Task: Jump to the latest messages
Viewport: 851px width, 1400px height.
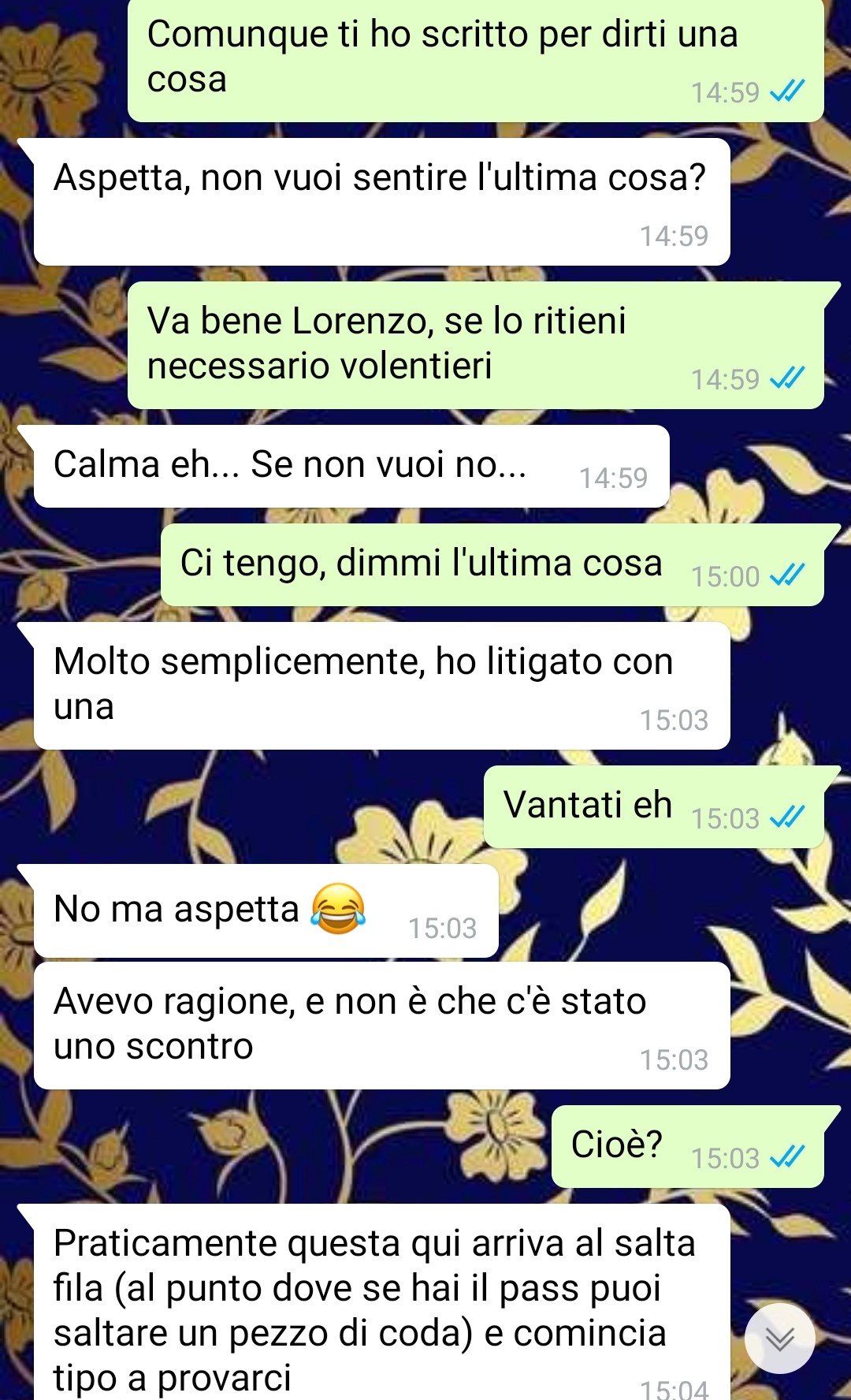Action: click(779, 1338)
